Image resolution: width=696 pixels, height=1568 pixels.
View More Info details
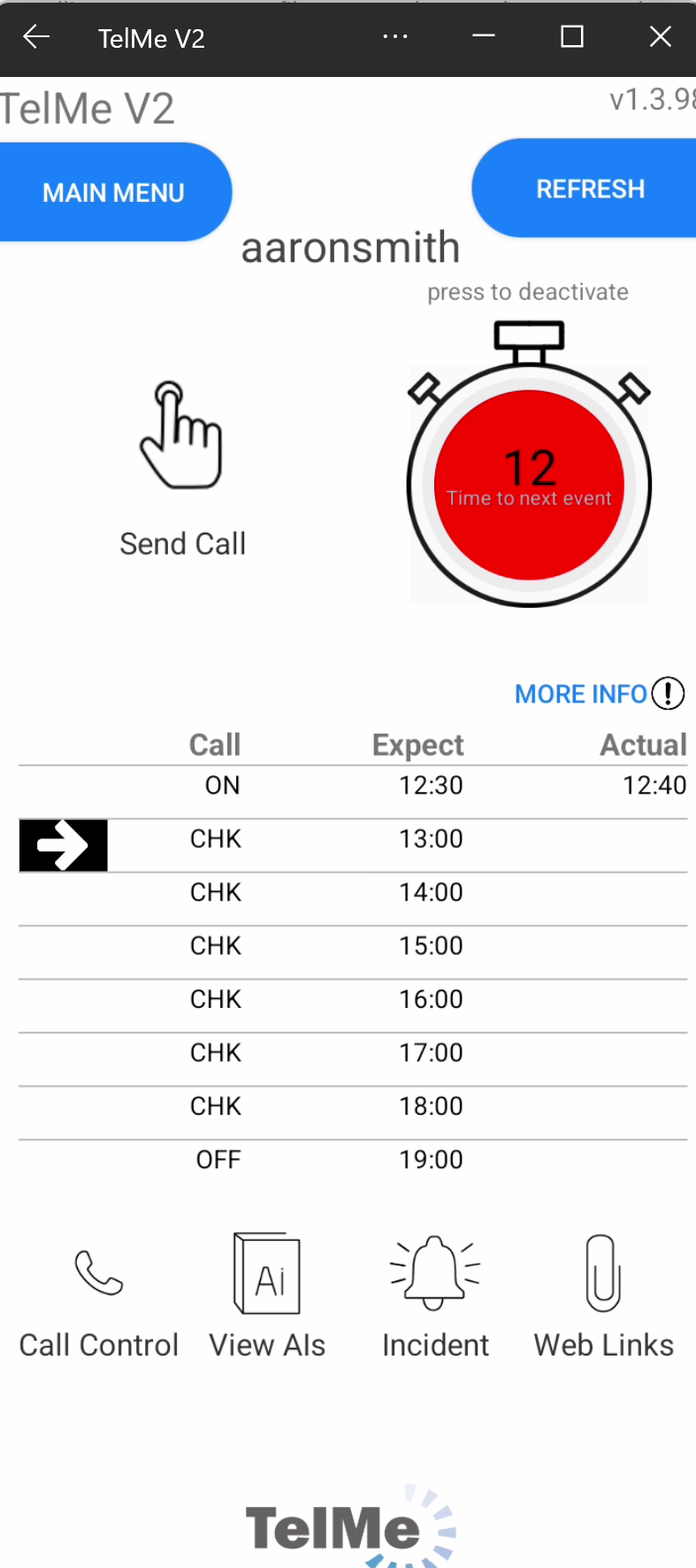599,694
